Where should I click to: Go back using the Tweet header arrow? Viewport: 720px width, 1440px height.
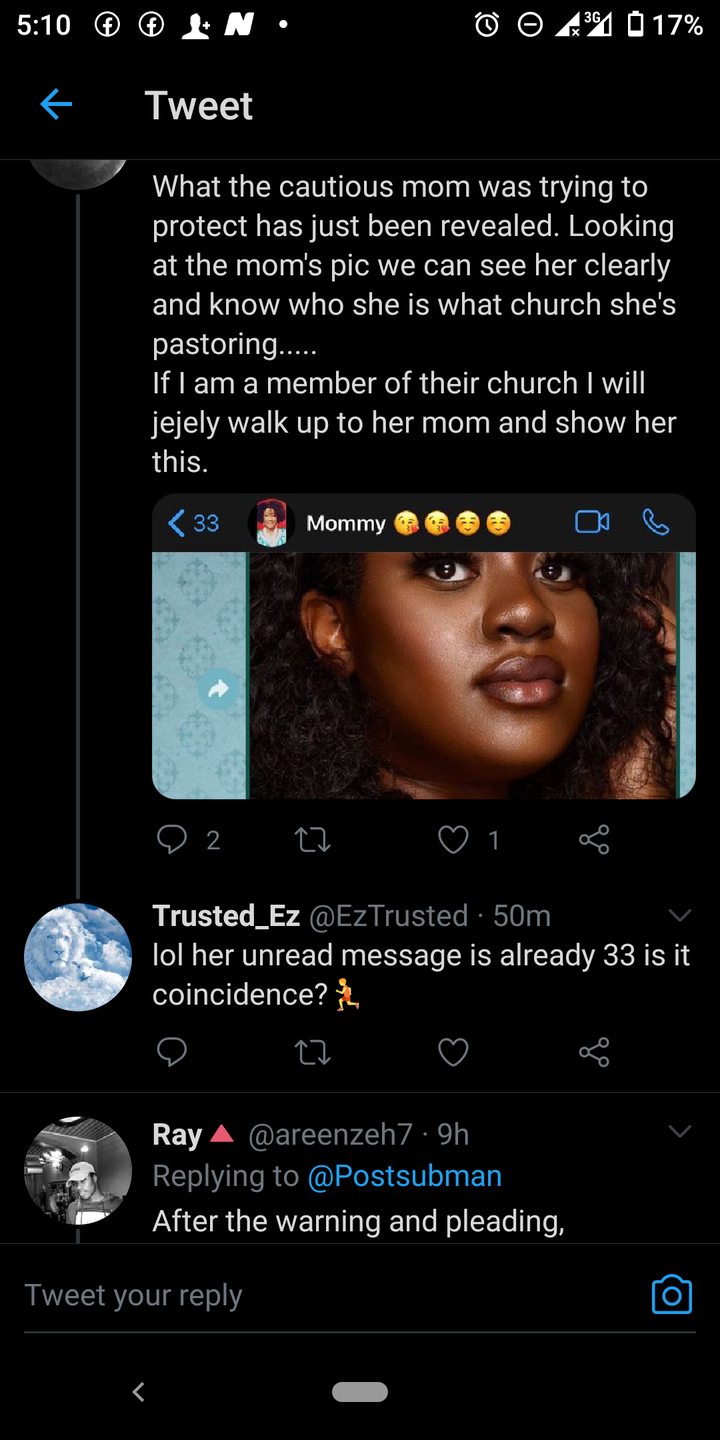56,105
